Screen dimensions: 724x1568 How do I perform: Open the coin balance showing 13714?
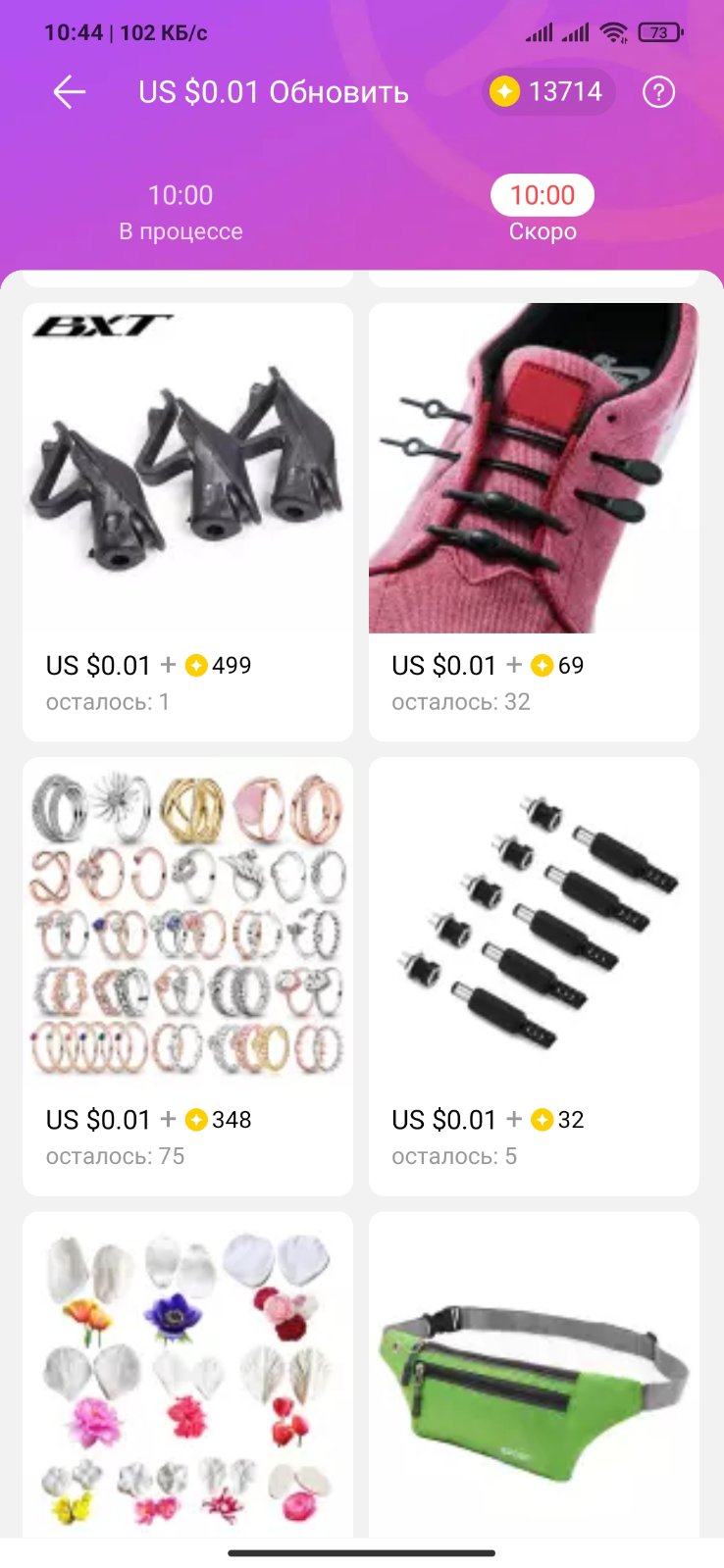548,92
